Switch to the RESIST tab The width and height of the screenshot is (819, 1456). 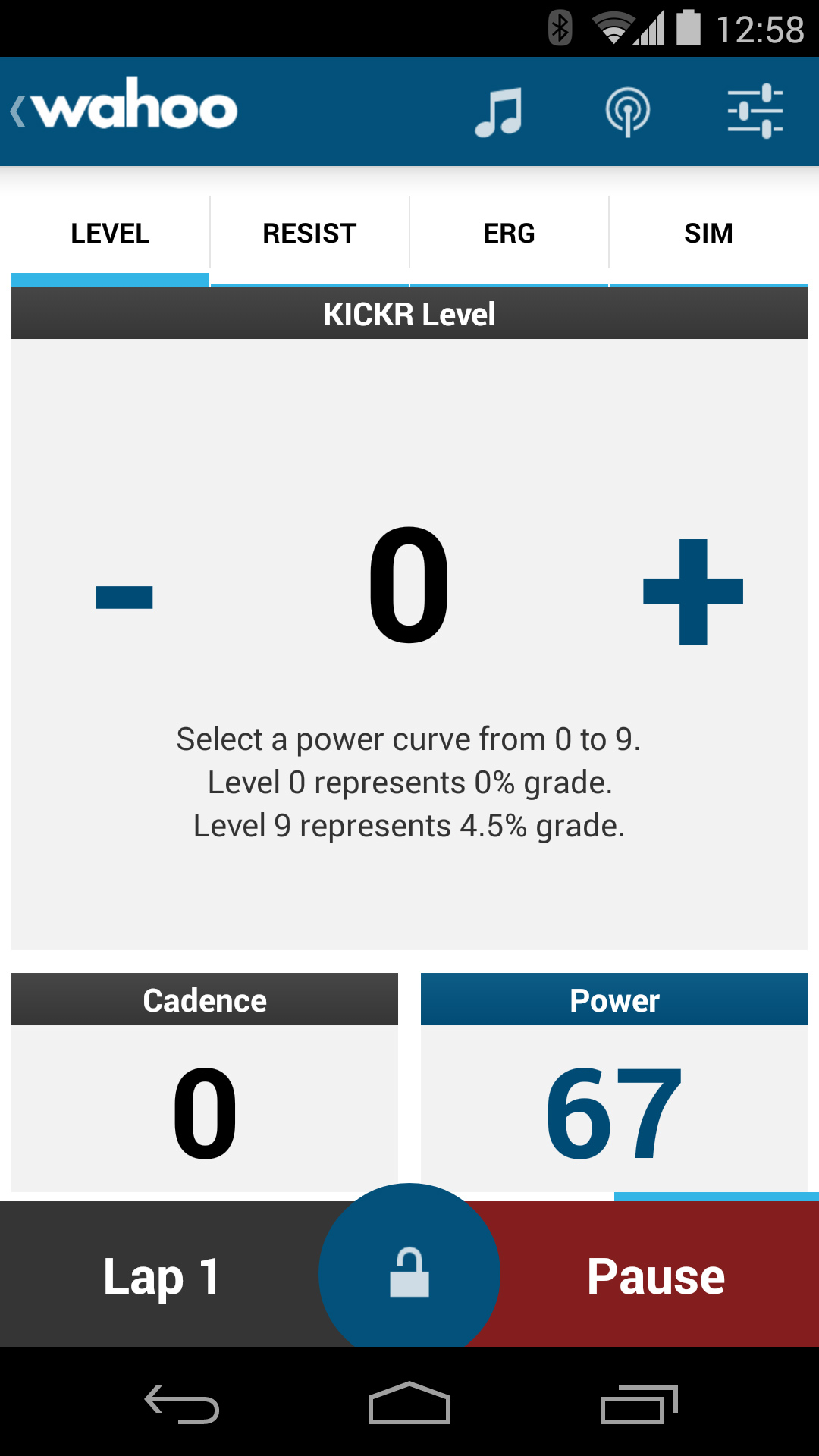[x=309, y=234]
